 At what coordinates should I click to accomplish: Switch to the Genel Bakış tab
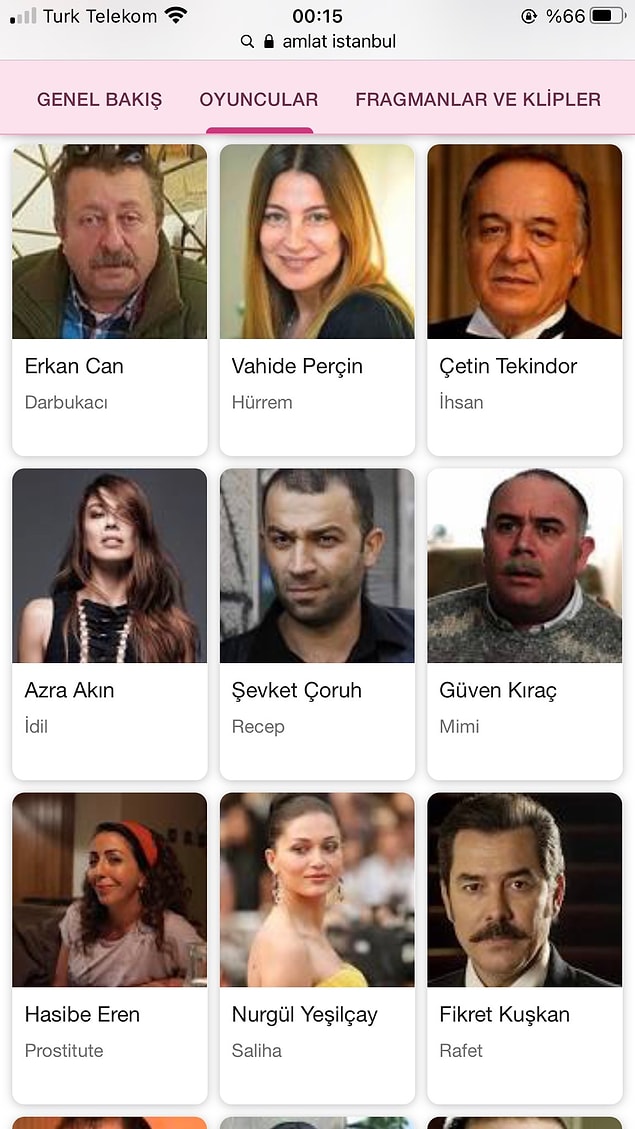(x=99, y=100)
